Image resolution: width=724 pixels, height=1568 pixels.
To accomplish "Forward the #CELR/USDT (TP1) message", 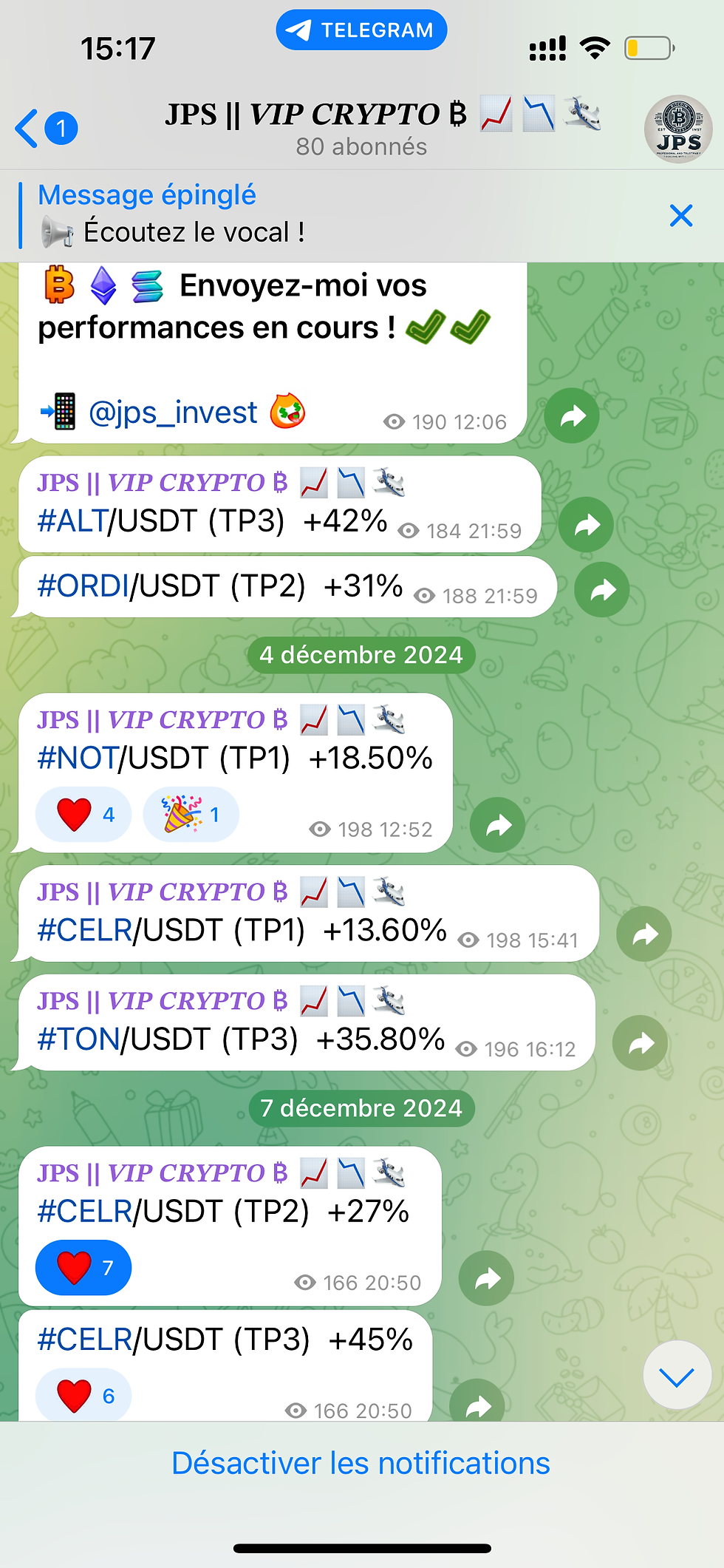I will coord(644,934).
